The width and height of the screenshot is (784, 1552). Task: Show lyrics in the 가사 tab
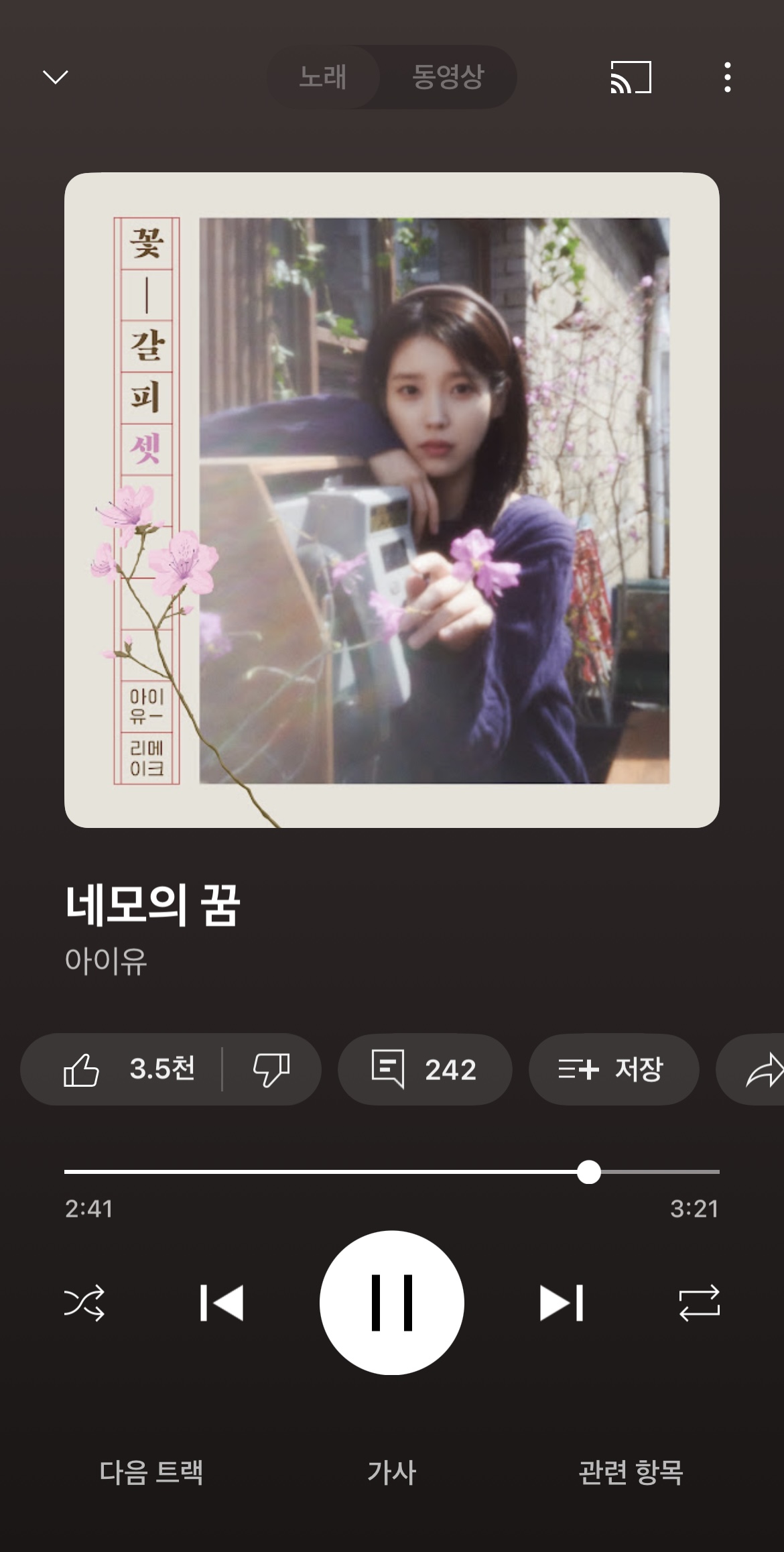(x=392, y=1472)
